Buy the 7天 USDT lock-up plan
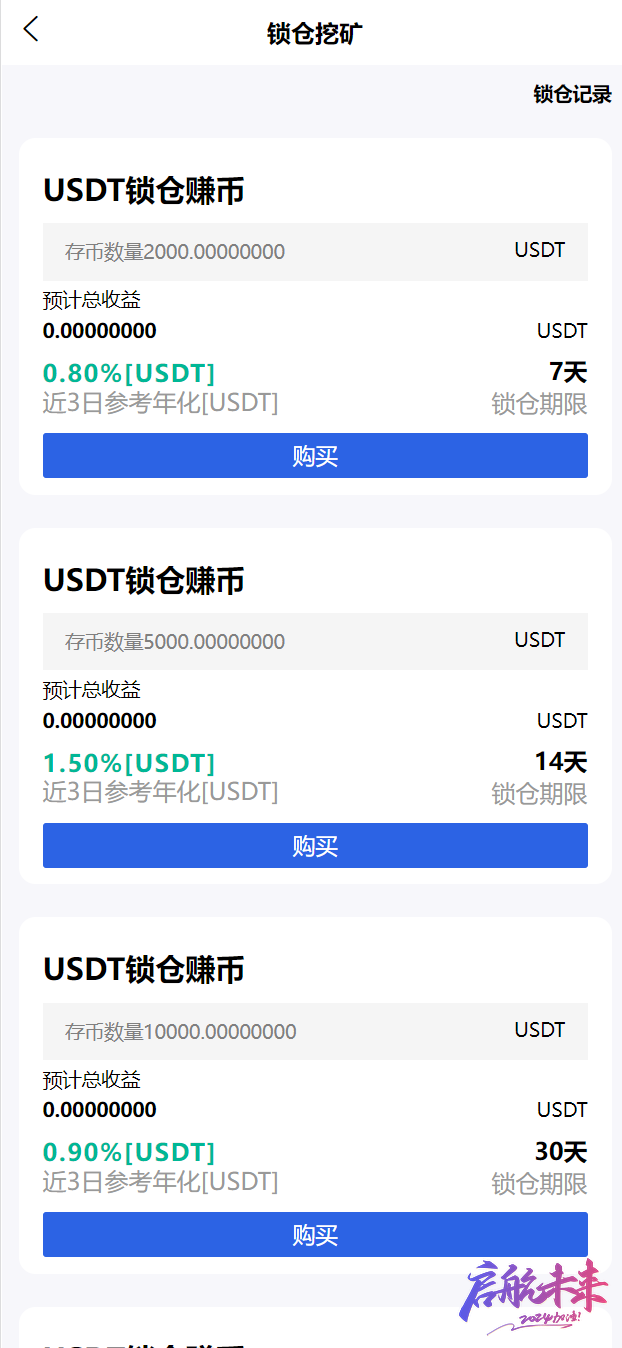Viewport: 622px width, 1348px height. point(315,456)
